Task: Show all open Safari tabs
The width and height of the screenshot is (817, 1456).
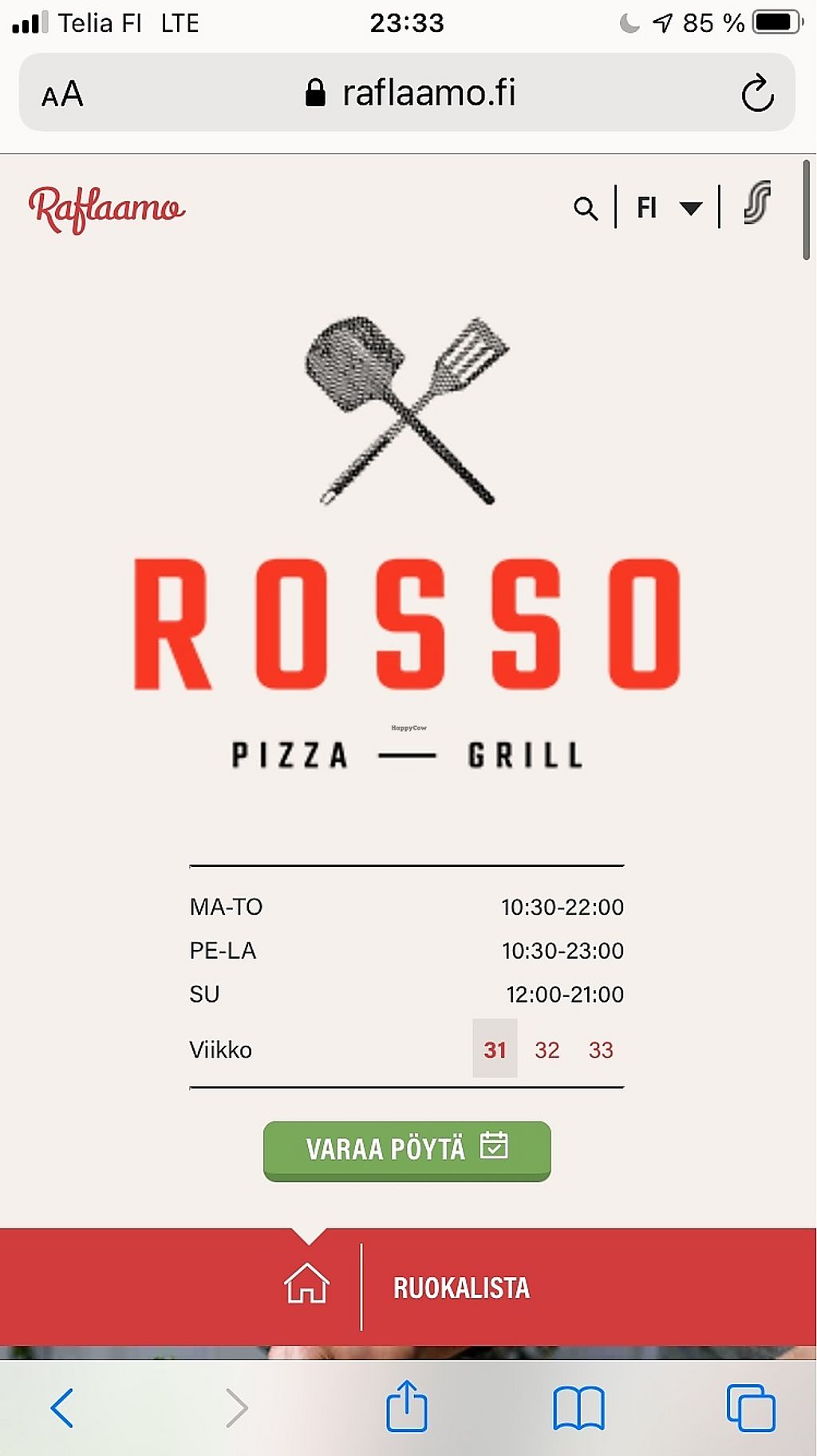Action: (750, 1407)
